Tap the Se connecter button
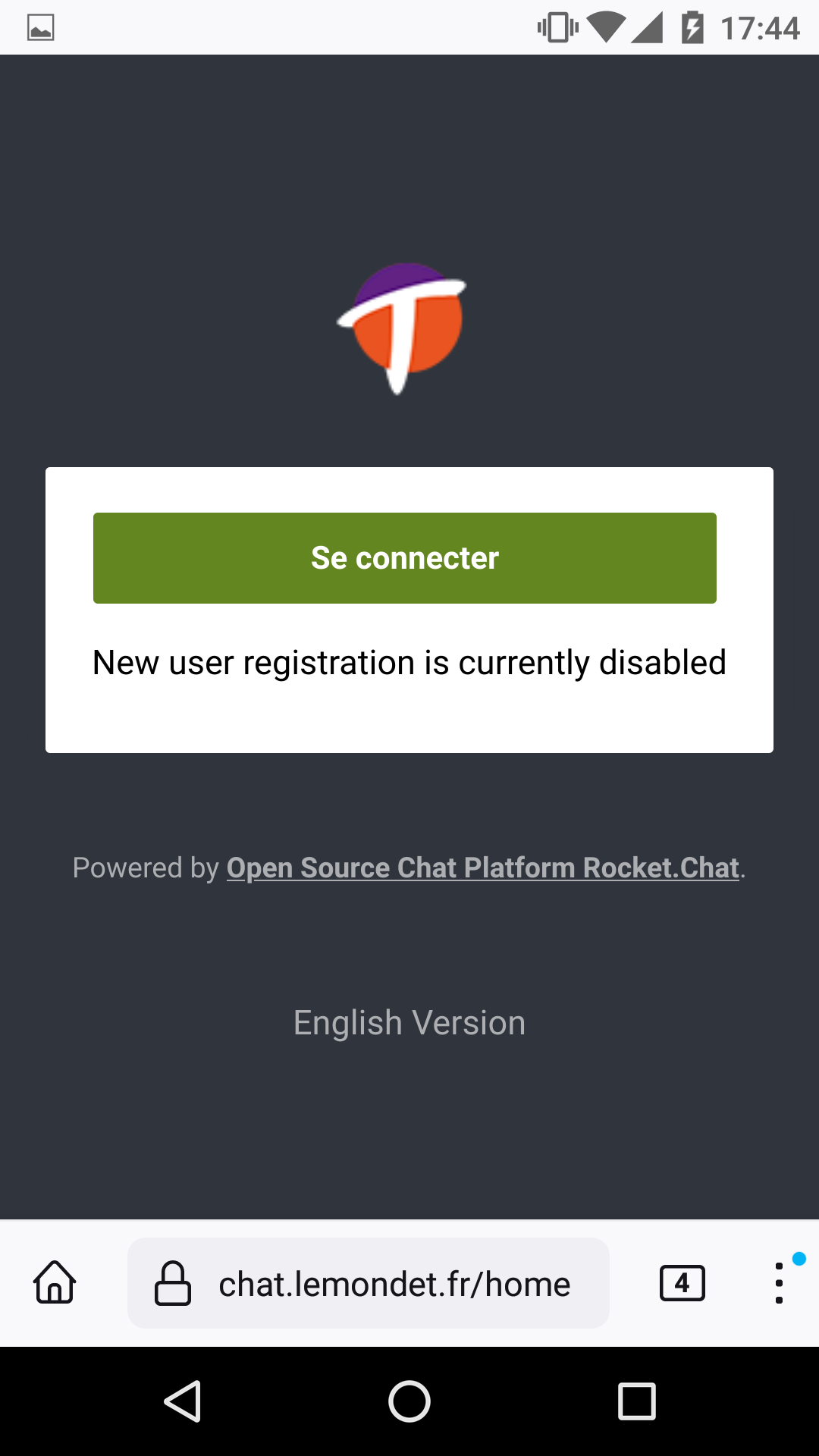Viewport: 819px width, 1456px height. pos(405,558)
